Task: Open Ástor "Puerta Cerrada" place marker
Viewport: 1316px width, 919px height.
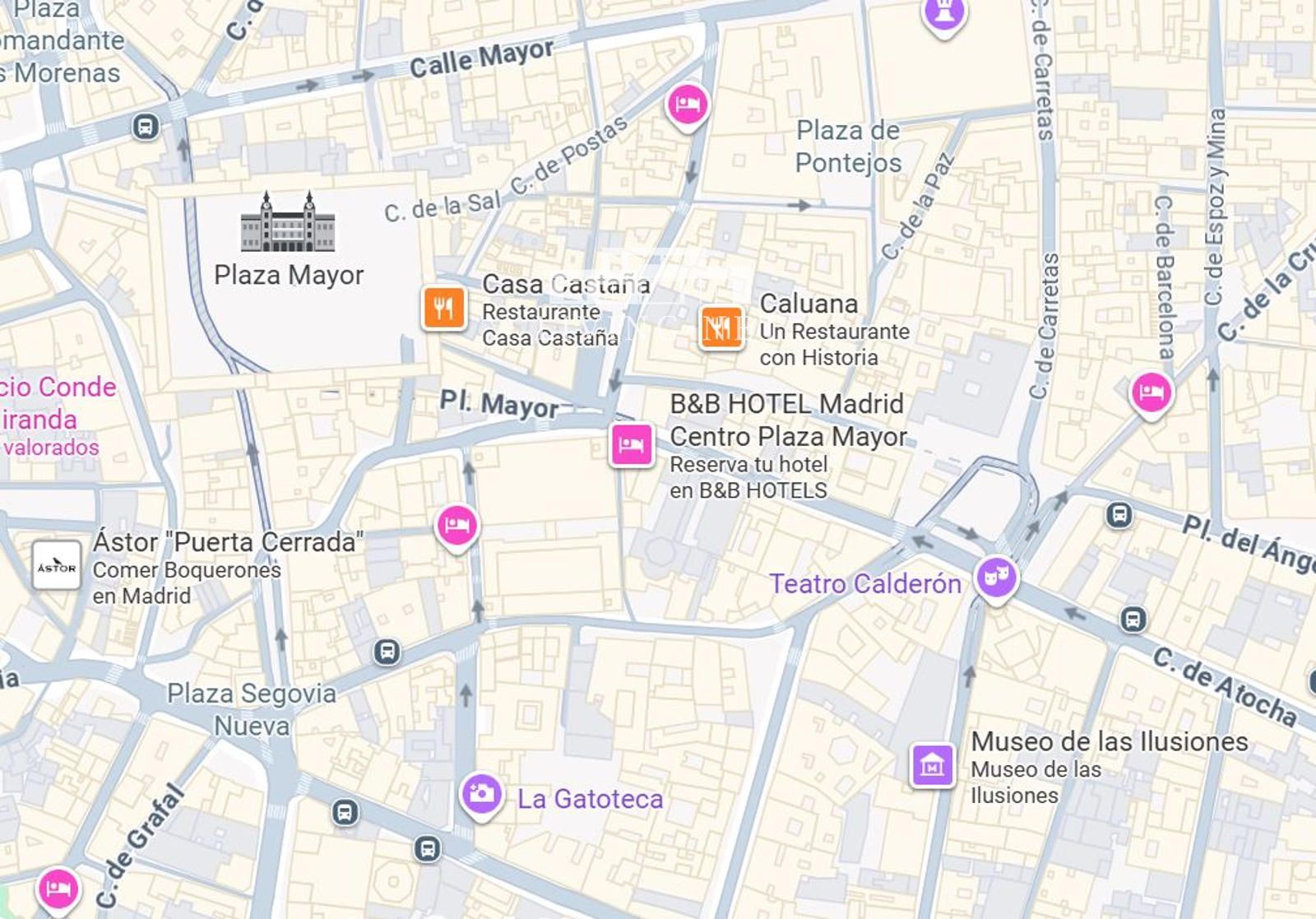Action: point(57,566)
